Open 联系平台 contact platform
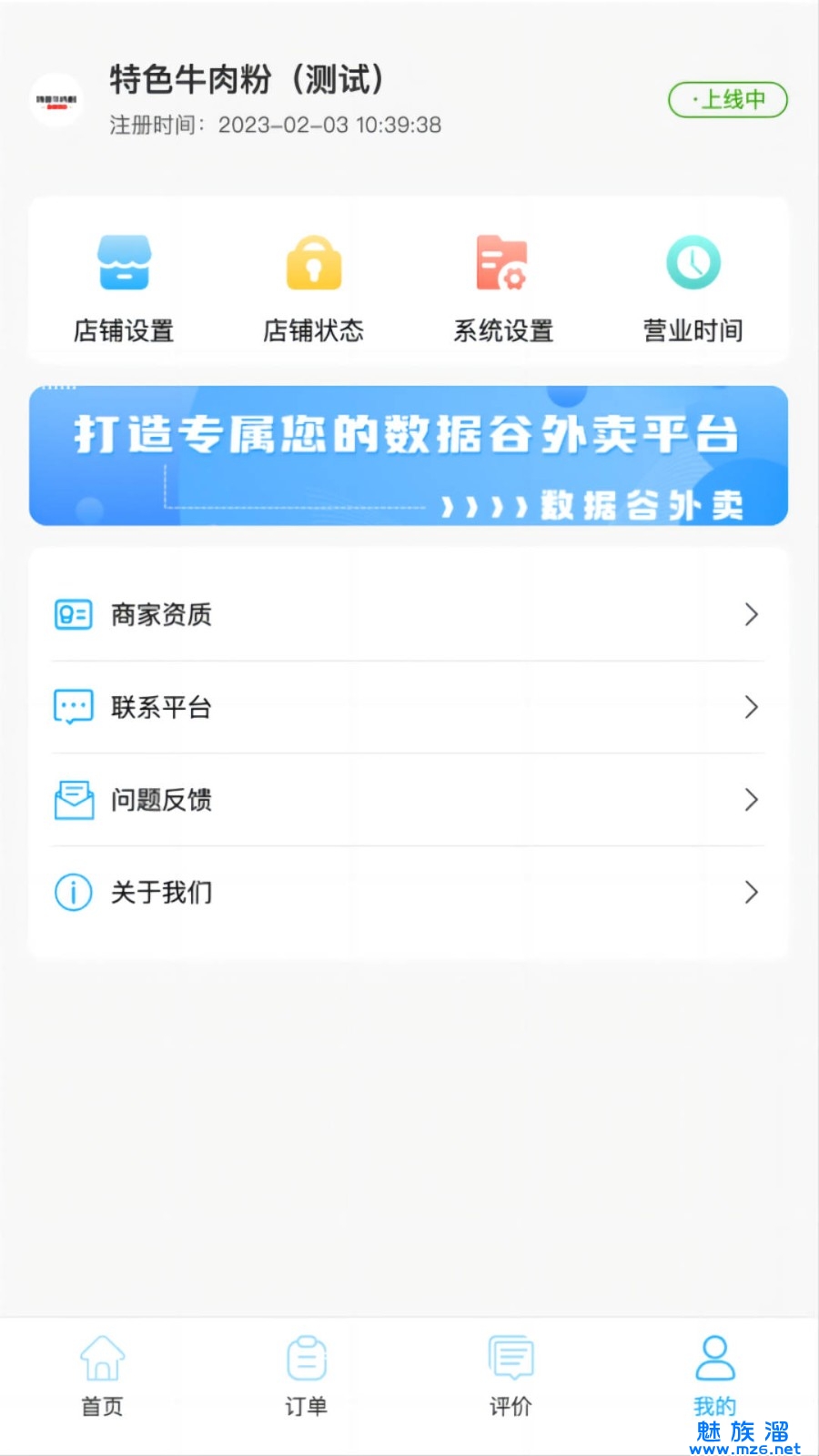Viewport: 819px width, 1456px height. tap(409, 707)
